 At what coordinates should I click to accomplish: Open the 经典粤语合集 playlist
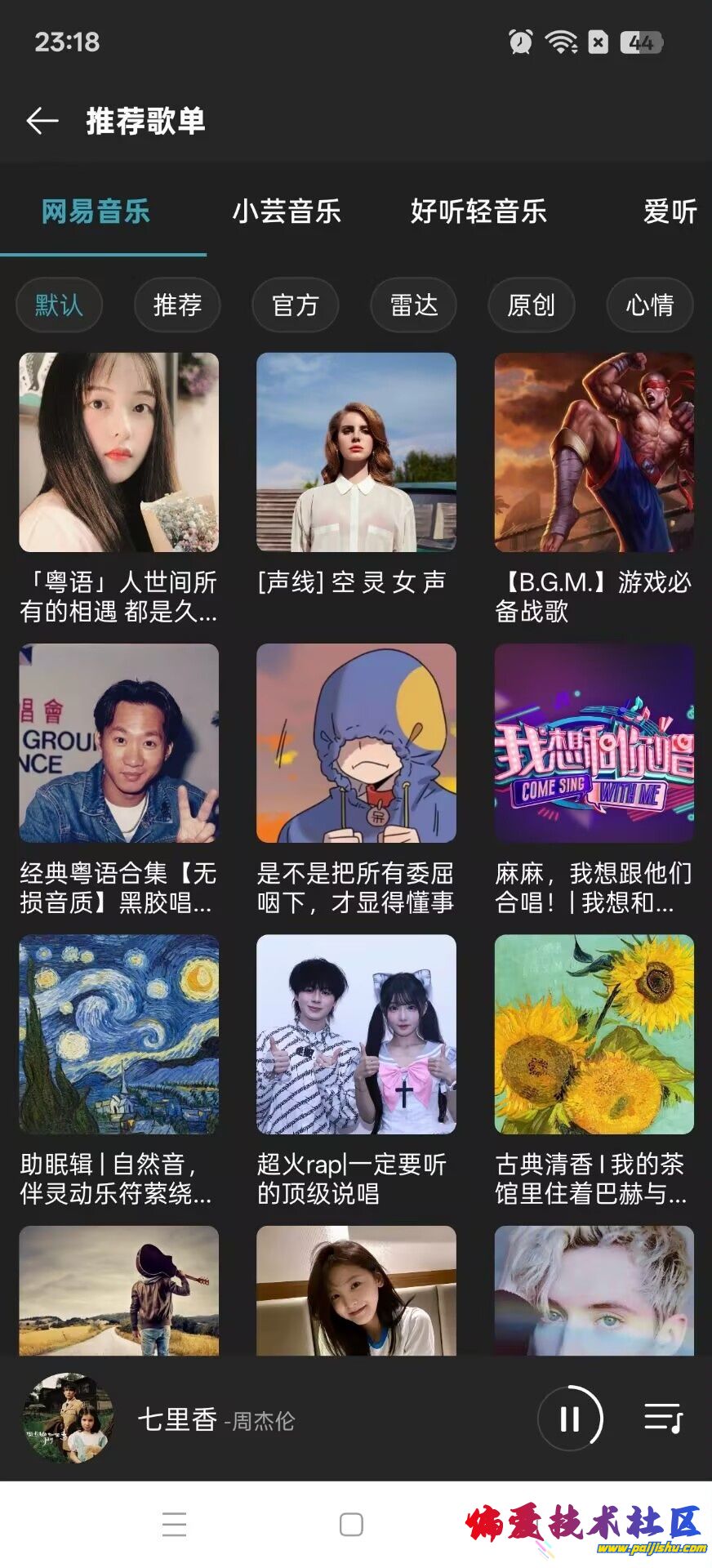tap(119, 743)
